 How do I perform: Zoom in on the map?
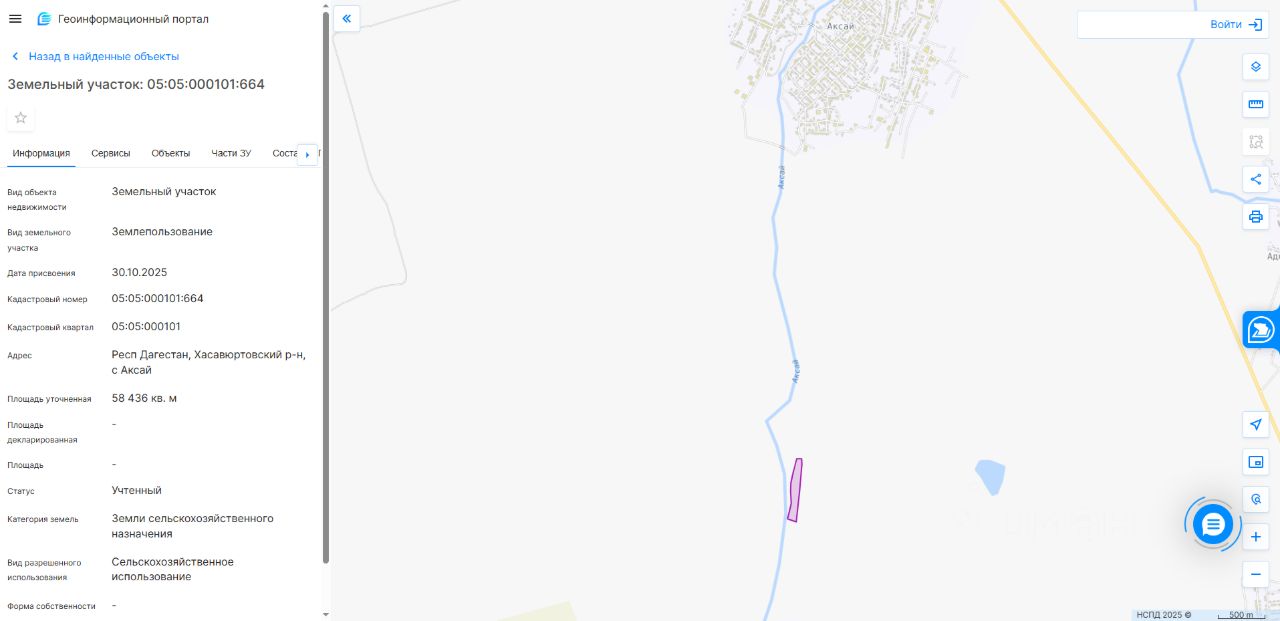[1256, 537]
